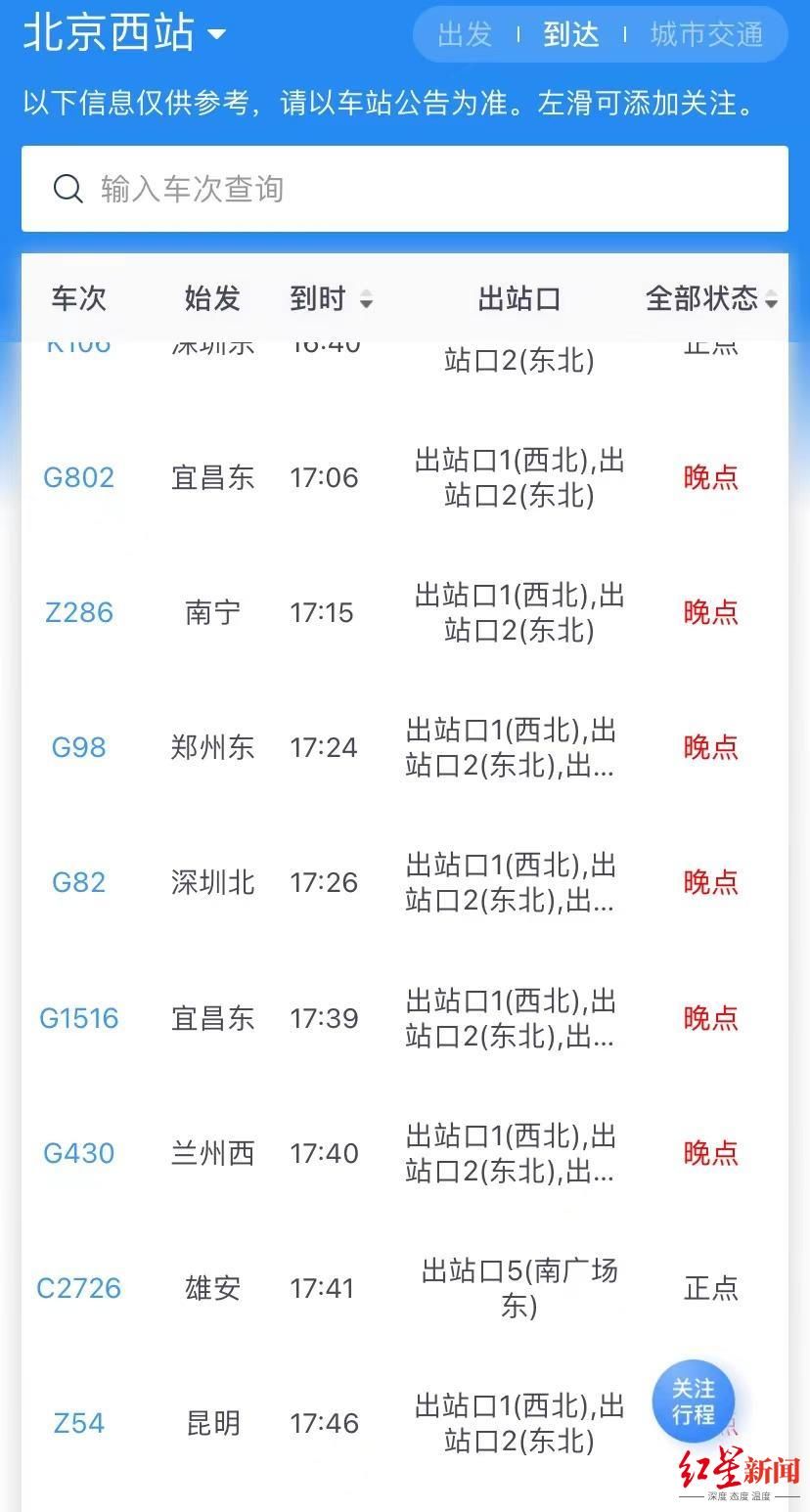Click the 晚点 status of G82

(x=711, y=882)
